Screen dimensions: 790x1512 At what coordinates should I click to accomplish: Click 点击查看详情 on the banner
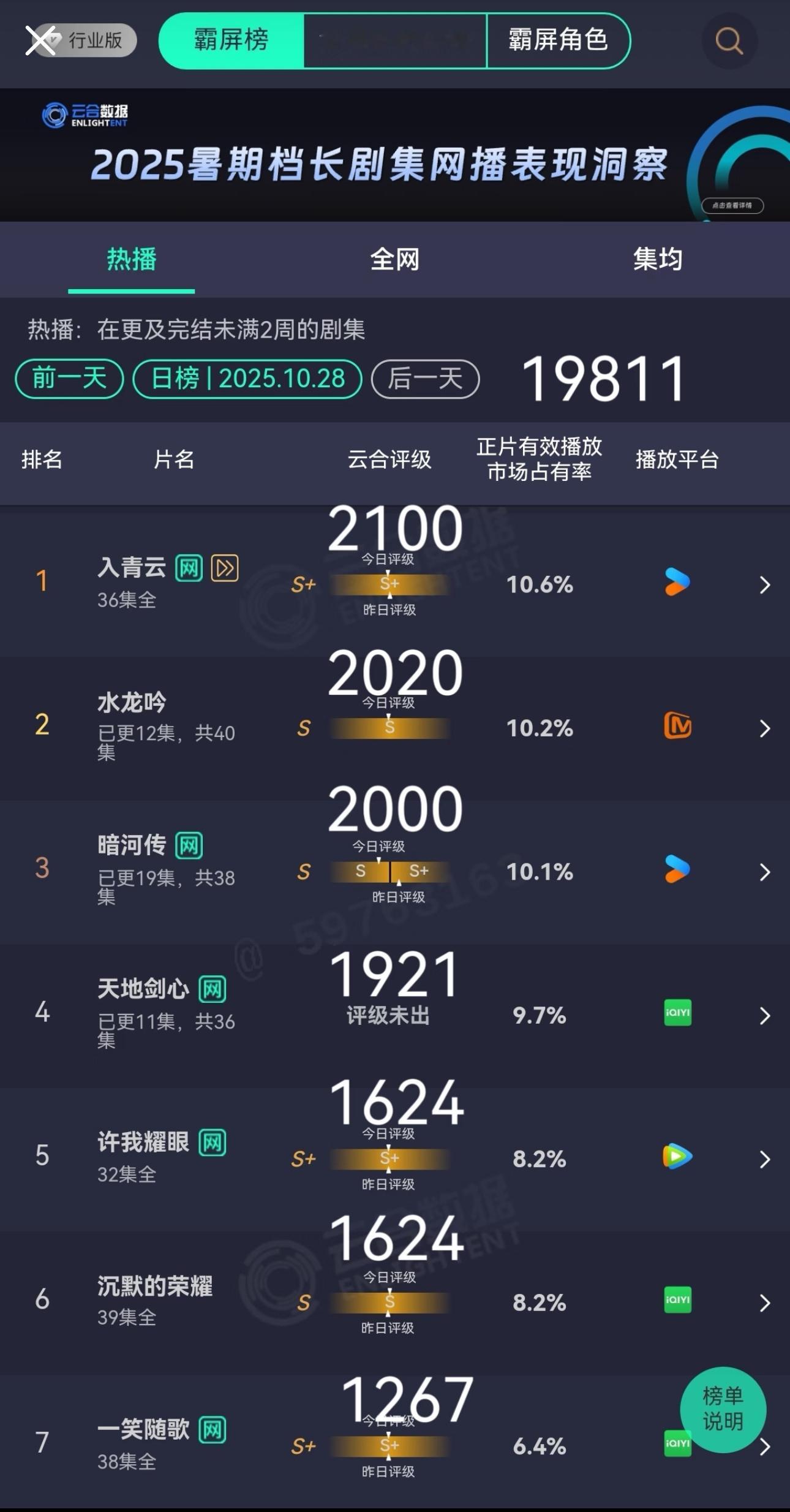pyautogui.click(x=734, y=206)
